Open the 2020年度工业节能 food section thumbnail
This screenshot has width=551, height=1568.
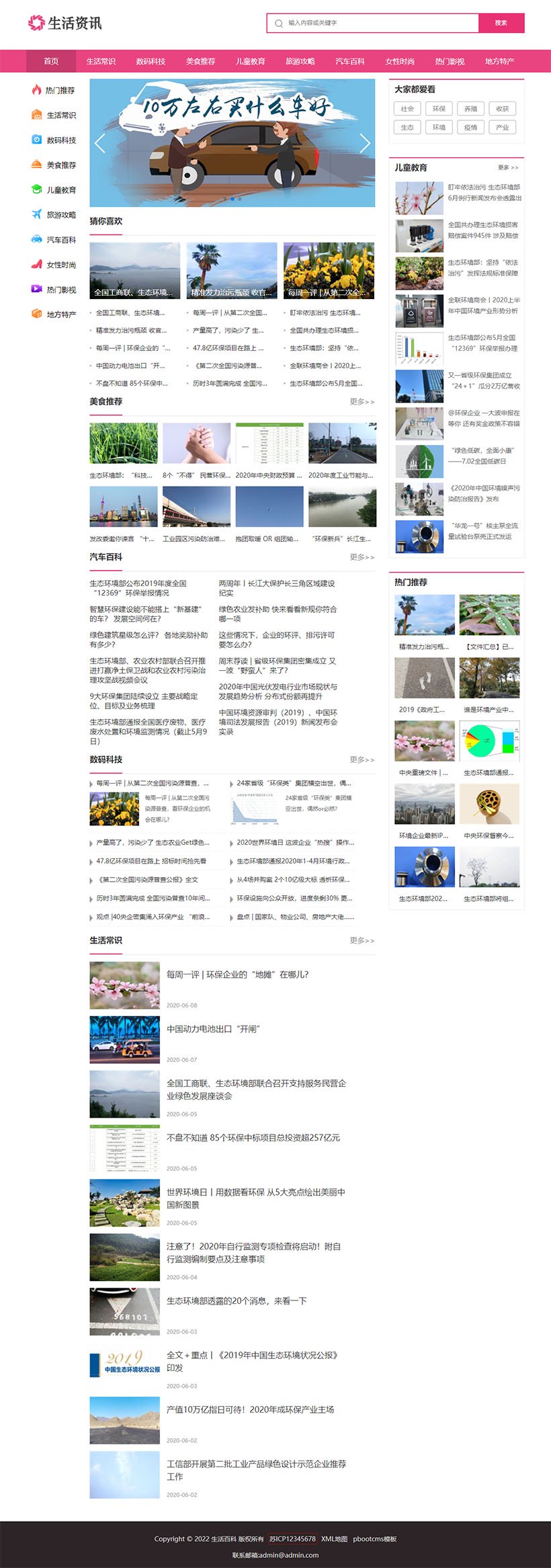[x=342, y=444]
